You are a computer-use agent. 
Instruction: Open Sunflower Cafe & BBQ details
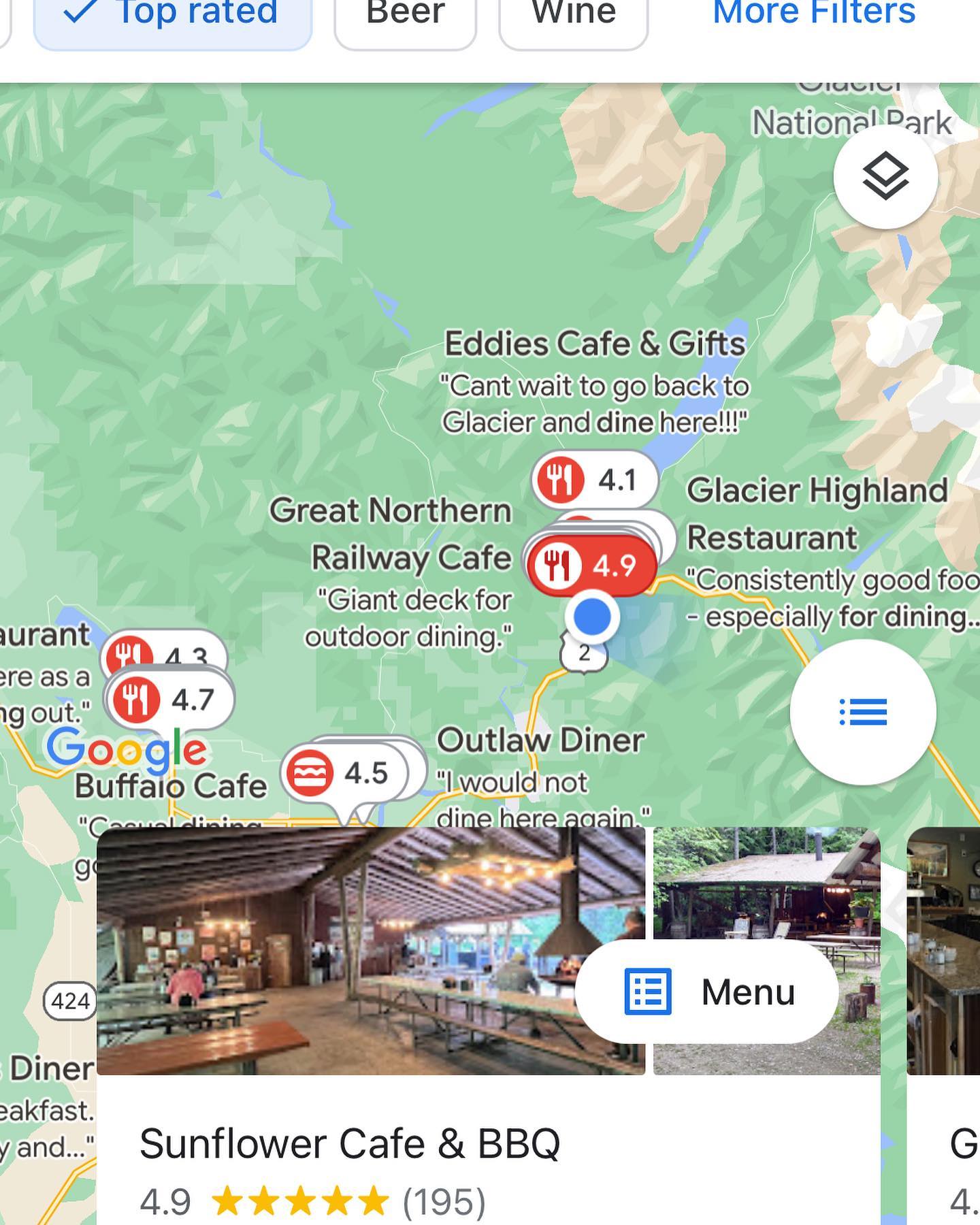pos(350,1143)
